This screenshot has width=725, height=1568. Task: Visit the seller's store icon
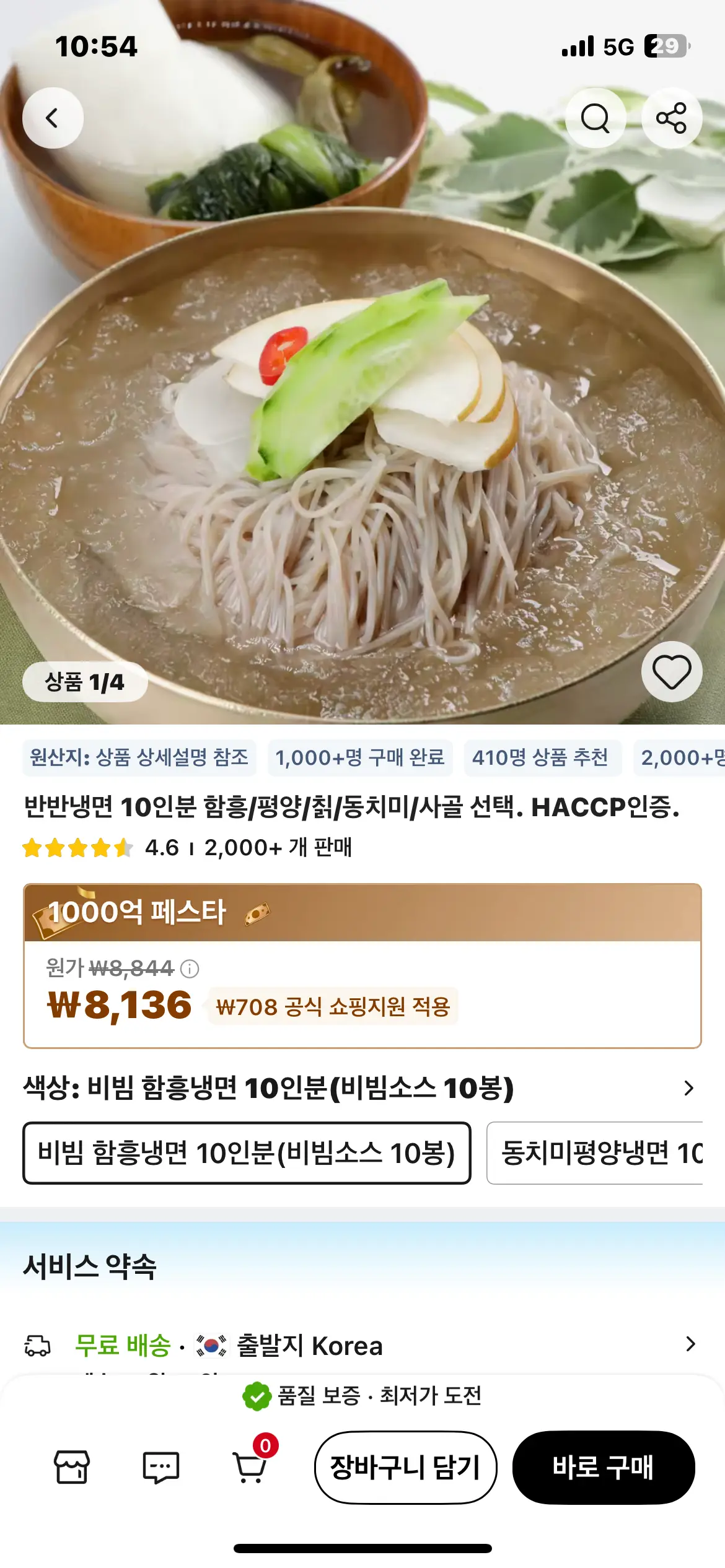point(72,1467)
